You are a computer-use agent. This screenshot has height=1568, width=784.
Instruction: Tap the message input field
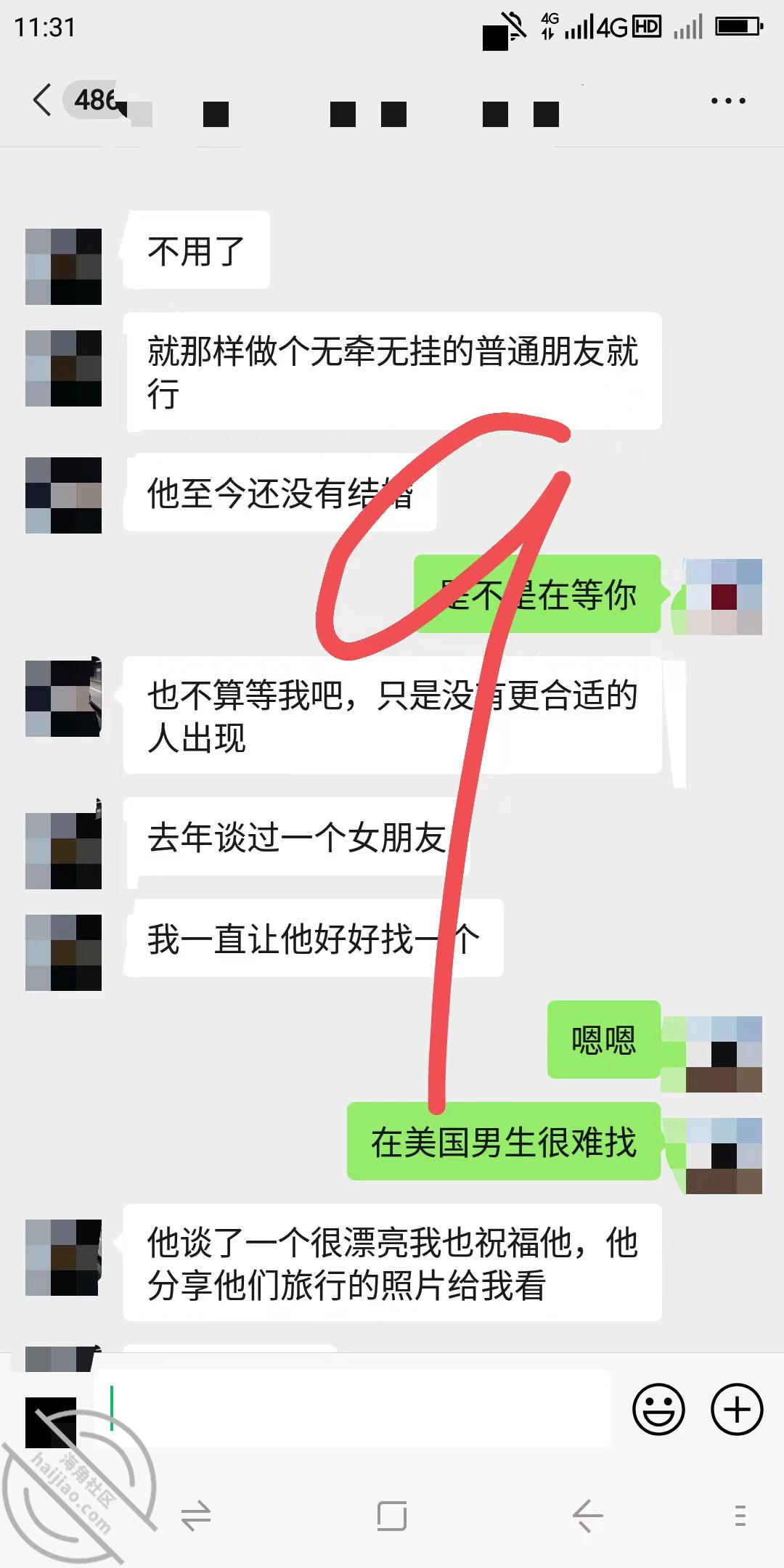click(x=353, y=1409)
